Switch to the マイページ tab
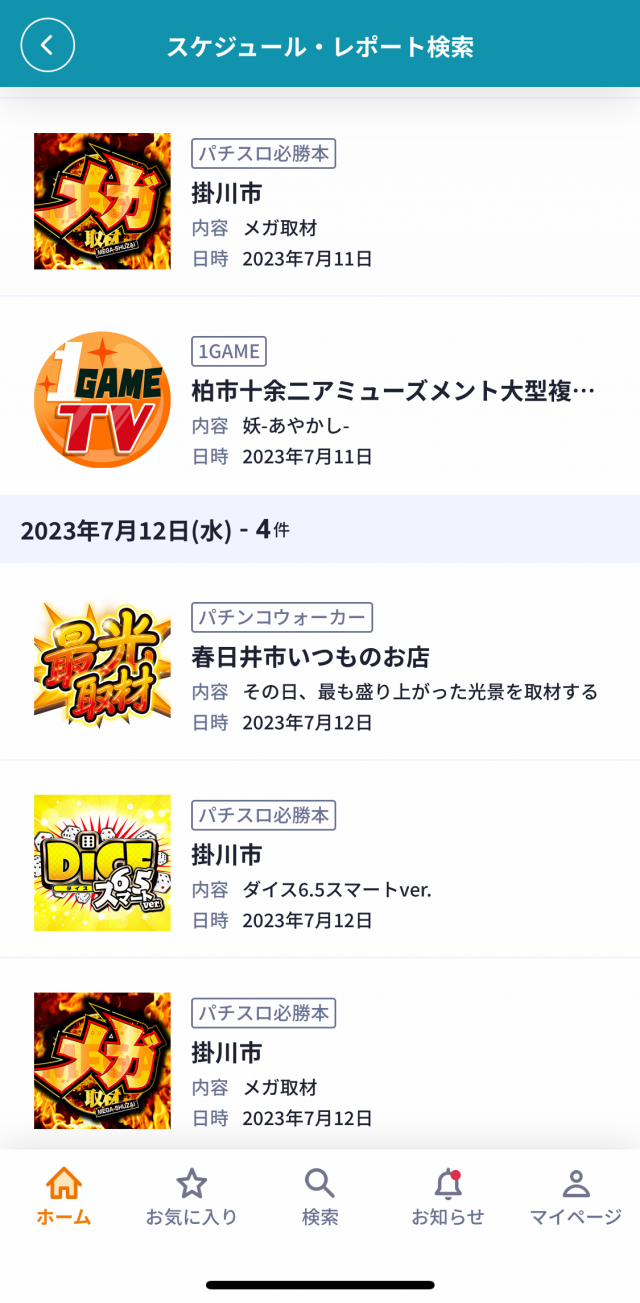 (575, 1196)
